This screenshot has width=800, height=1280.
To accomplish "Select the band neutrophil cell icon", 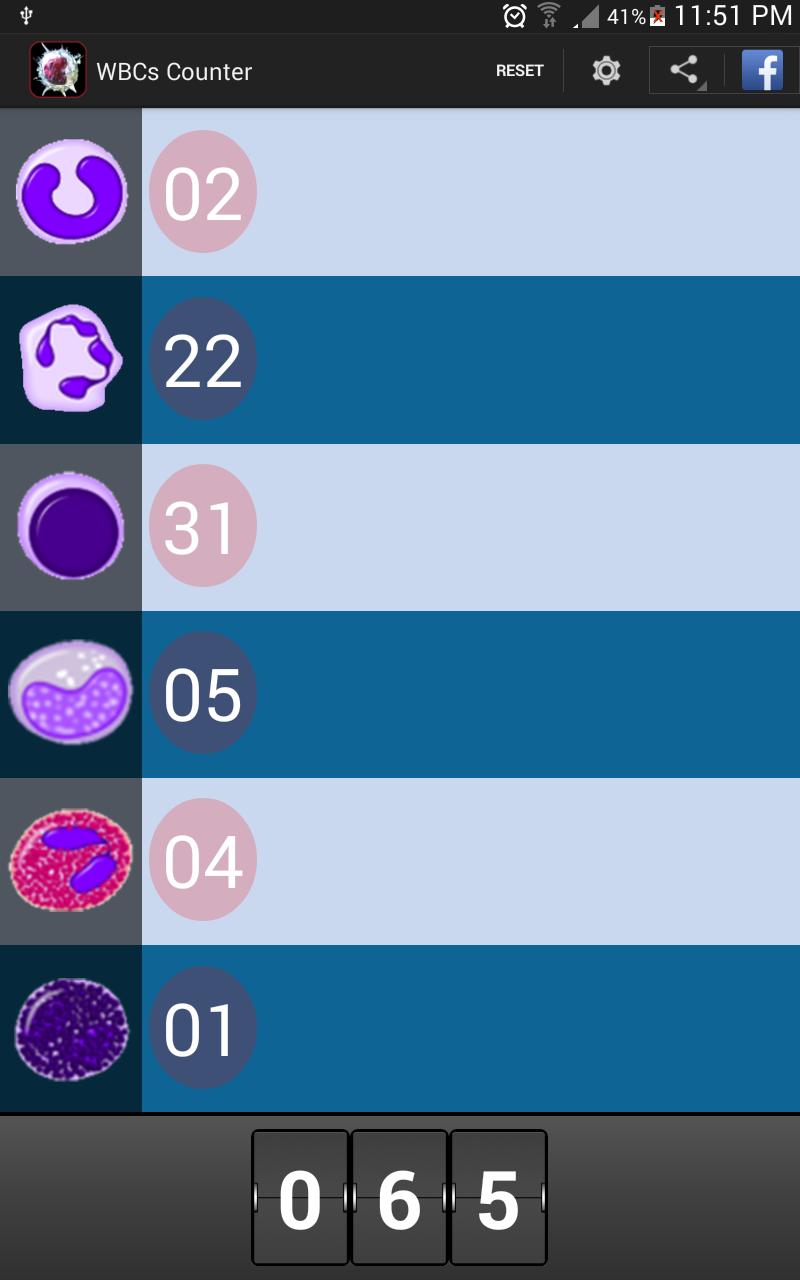I will click(70, 191).
